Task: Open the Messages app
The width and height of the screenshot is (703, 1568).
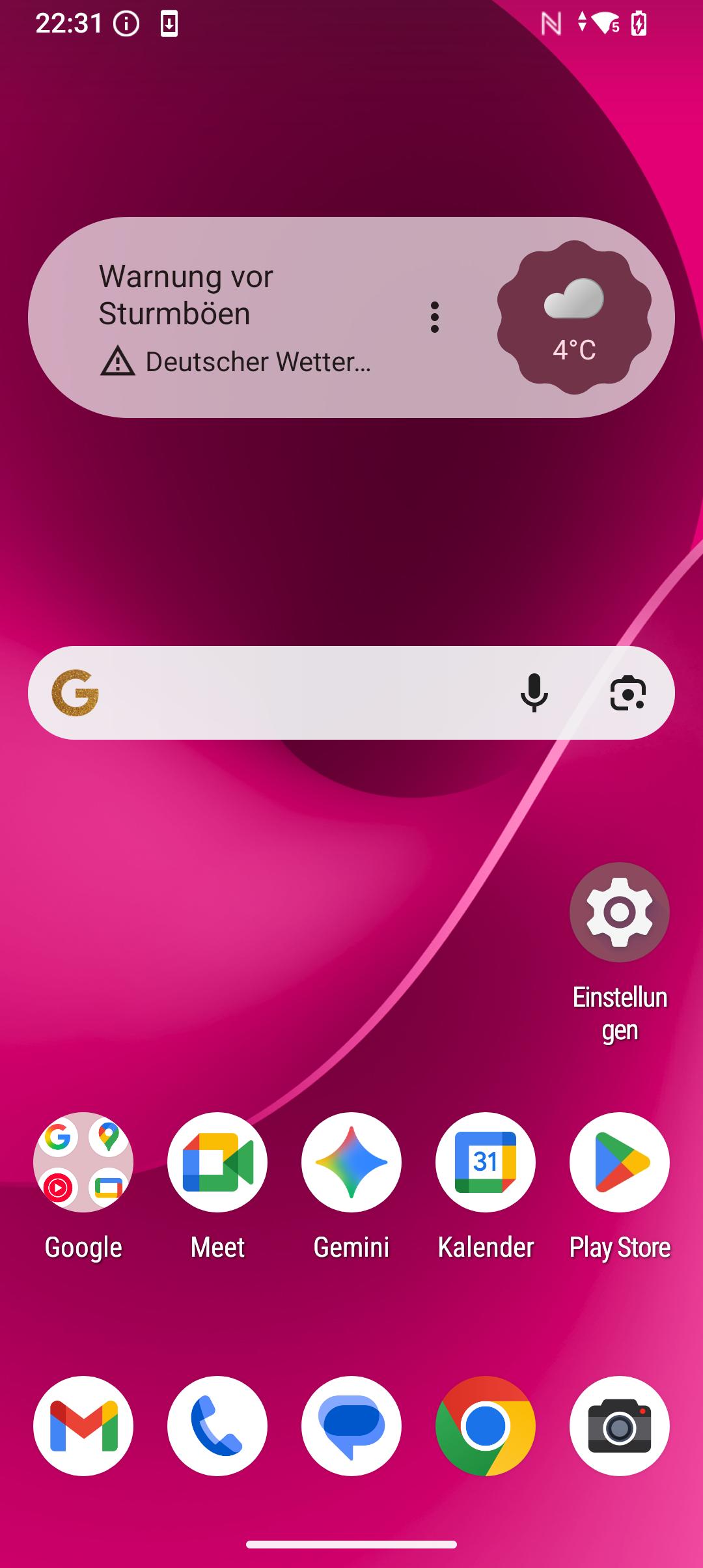Action: [351, 1425]
